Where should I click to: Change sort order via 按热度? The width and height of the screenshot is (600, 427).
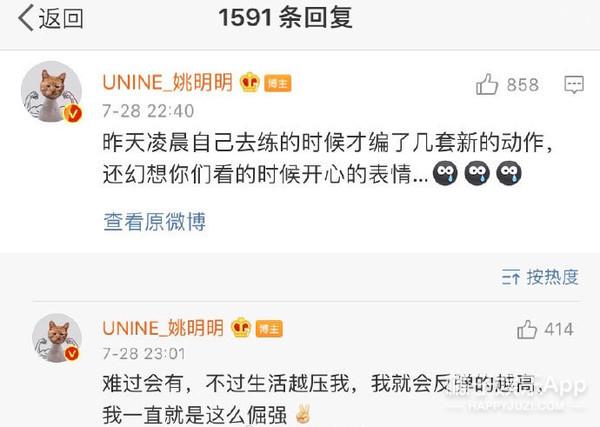pyautogui.click(x=541, y=277)
